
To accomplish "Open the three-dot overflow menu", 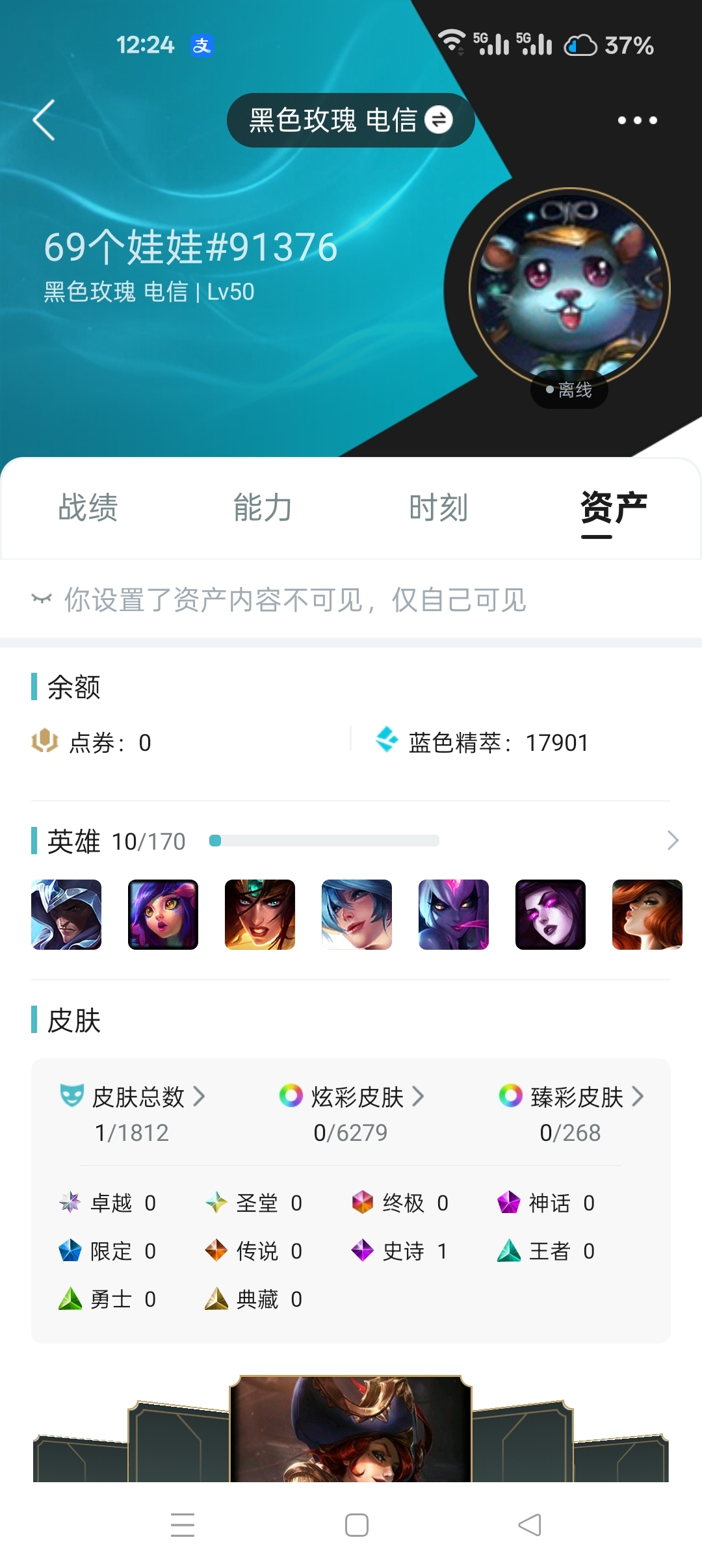I will [637, 120].
